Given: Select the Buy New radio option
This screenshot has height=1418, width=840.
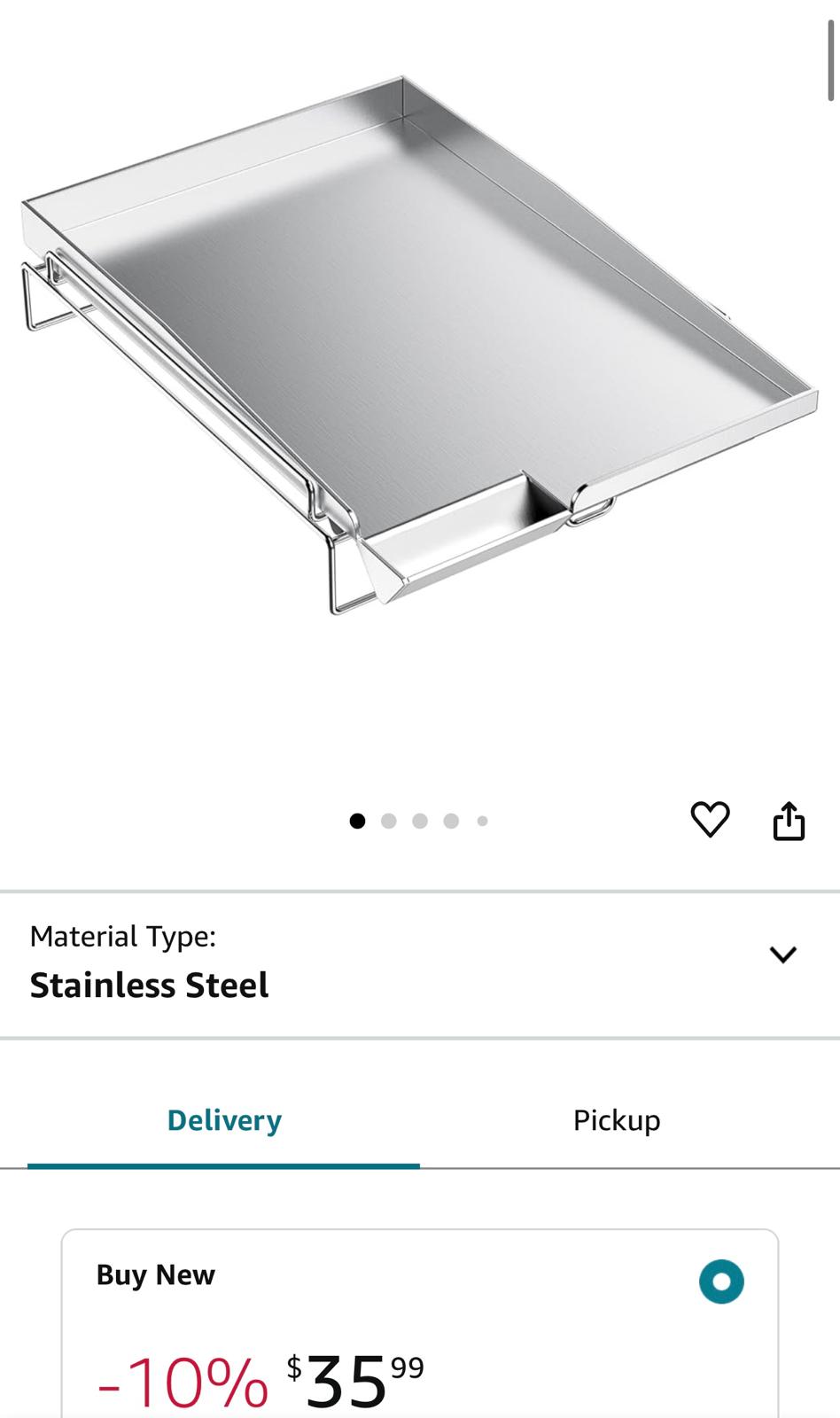Looking at the screenshot, I should 721,1282.
